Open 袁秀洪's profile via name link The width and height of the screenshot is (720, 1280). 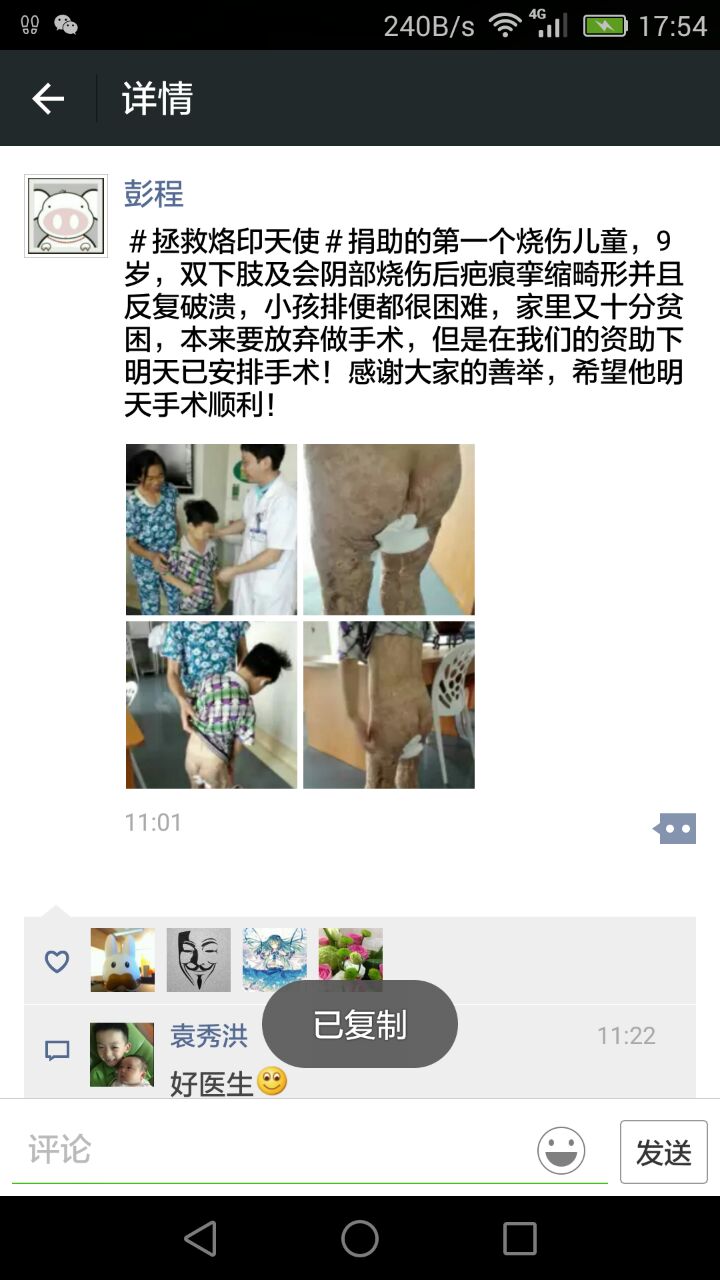pyautogui.click(x=209, y=1036)
